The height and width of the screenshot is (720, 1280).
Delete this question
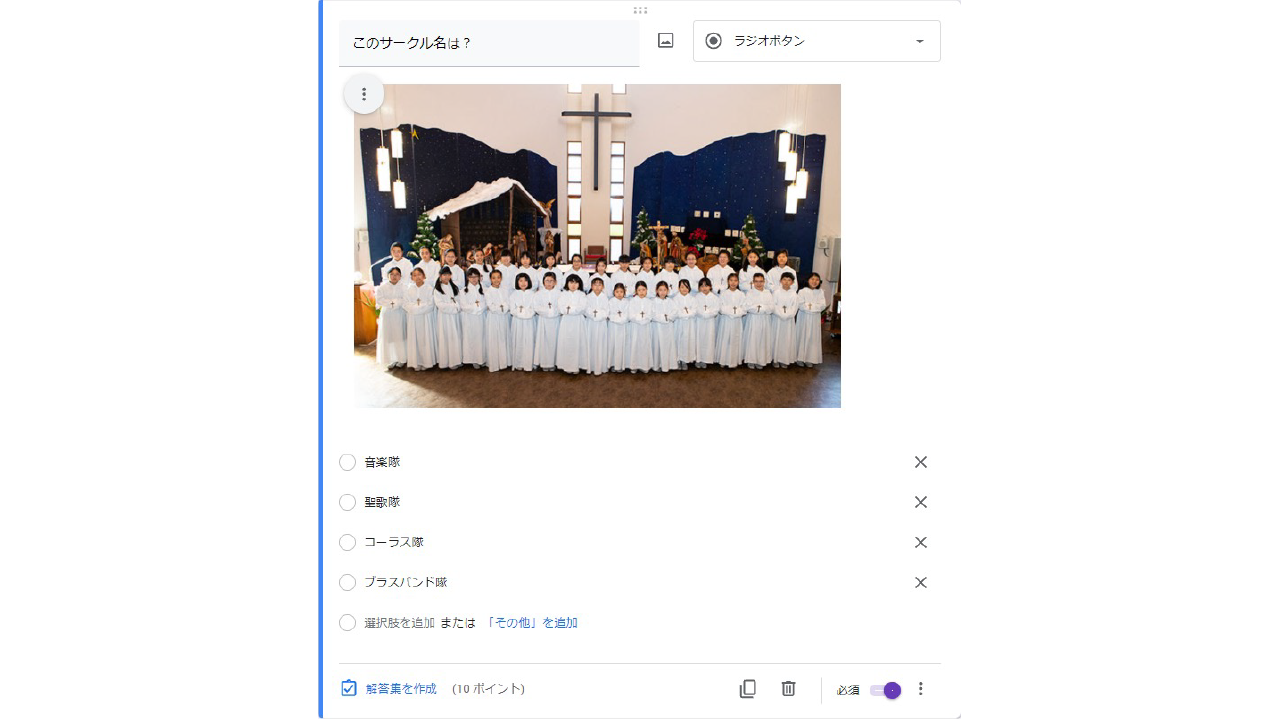pyautogui.click(x=789, y=689)
